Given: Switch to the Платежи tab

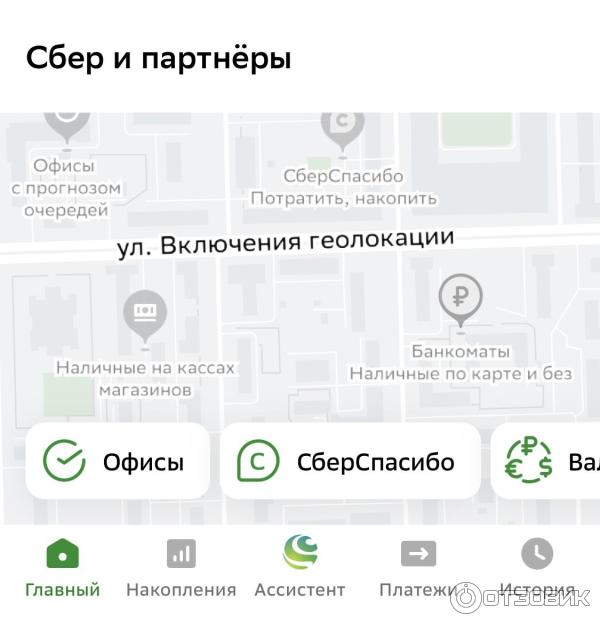Looking at the screenshot, I should coord(418,566).
